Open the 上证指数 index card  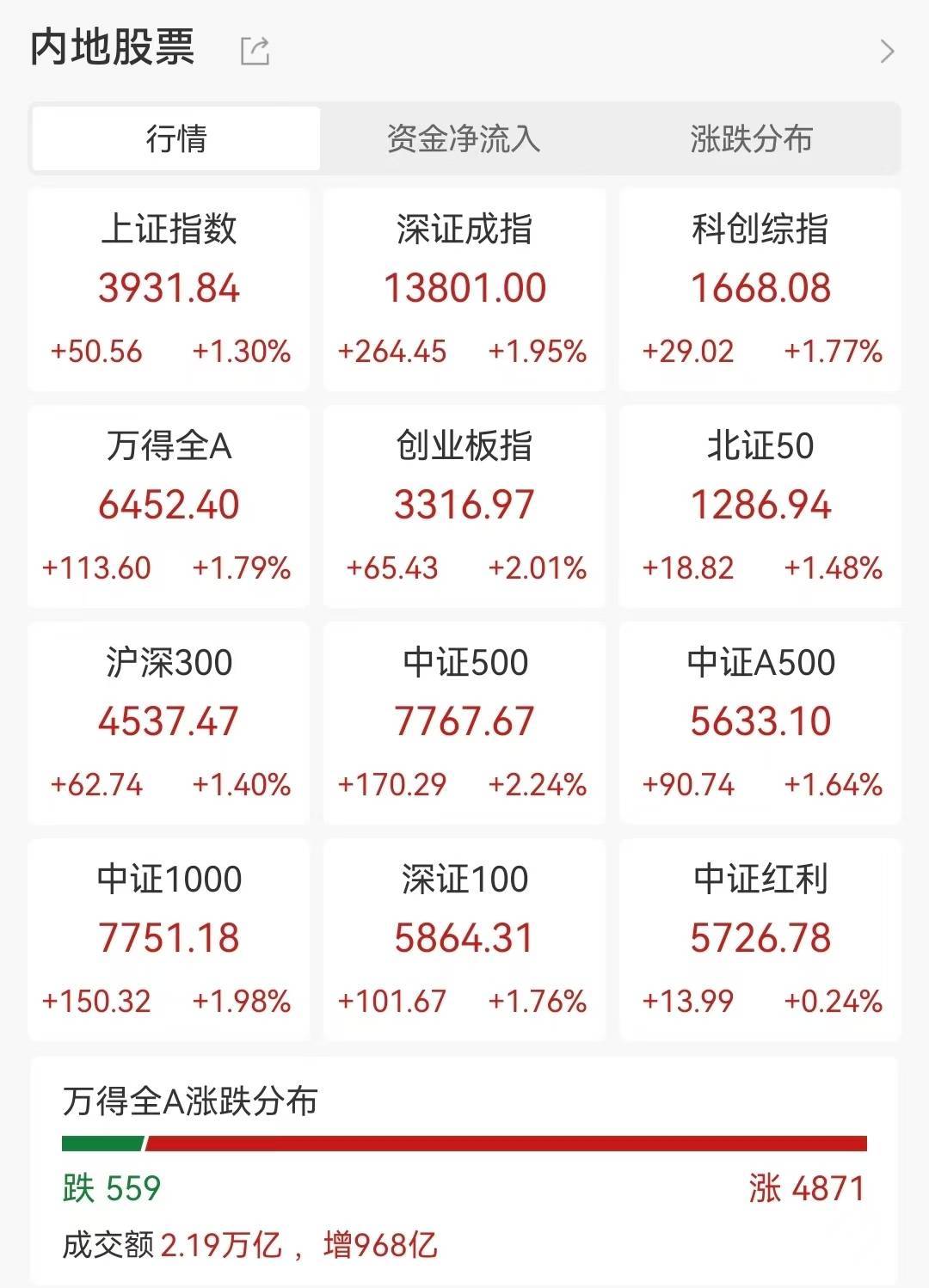coord(169,290)
